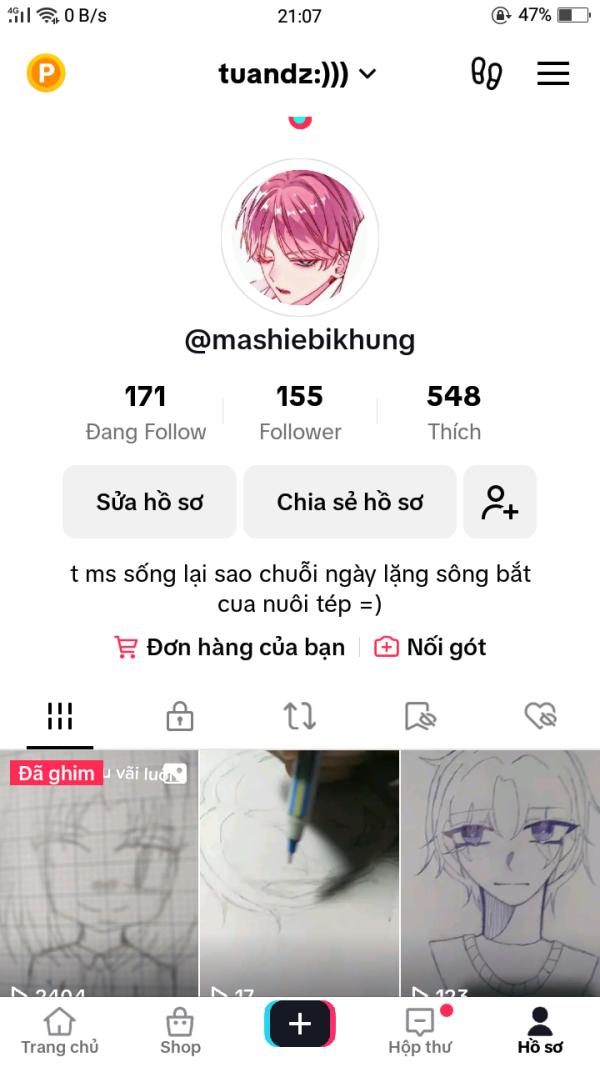
Task: Expand the tuandz:))) account switcher
Action: point(297,74)
